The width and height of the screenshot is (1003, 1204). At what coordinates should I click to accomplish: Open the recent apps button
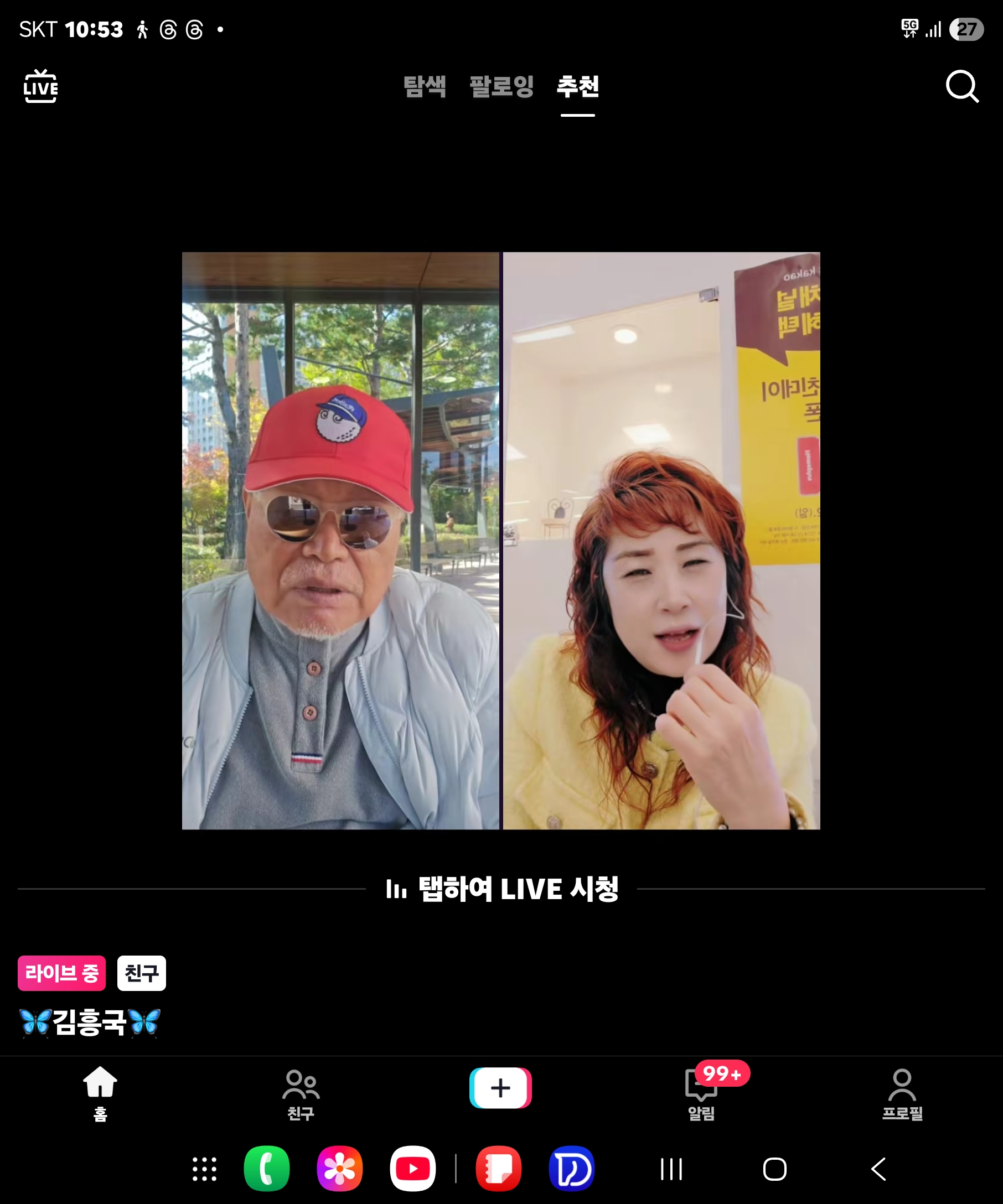671,1169
